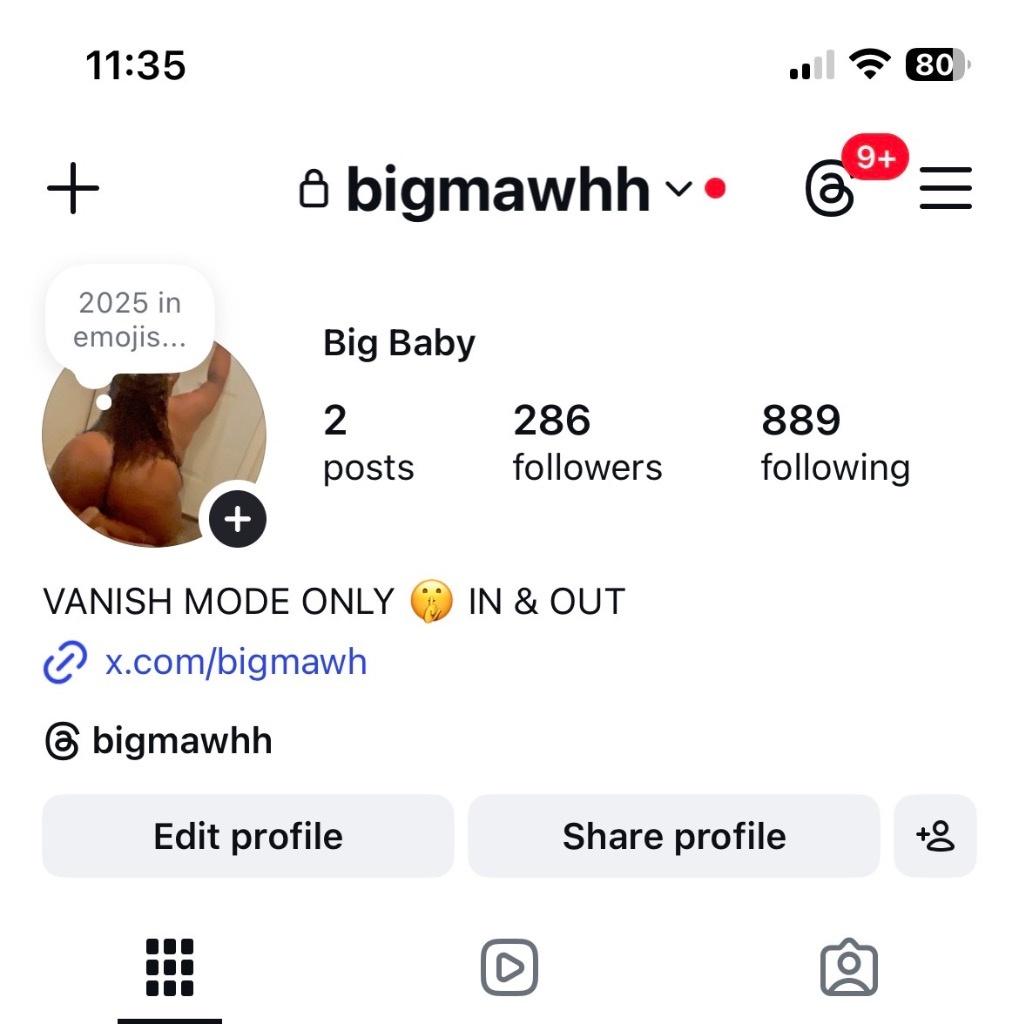This screenshot has height=1024, width=1018.
Task: Switch to the Reels tab
Action: [509, 967]
